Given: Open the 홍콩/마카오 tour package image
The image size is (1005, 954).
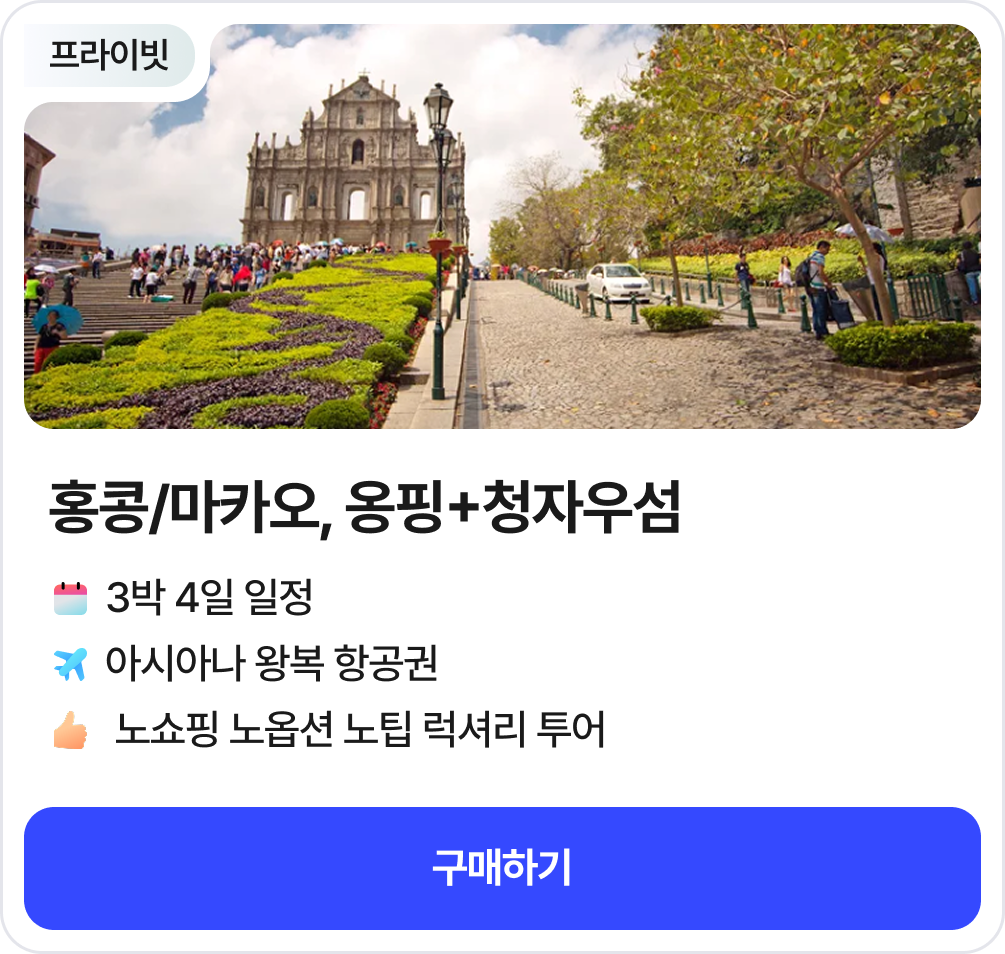Looking at the screenshot, I should pos(502,226).
